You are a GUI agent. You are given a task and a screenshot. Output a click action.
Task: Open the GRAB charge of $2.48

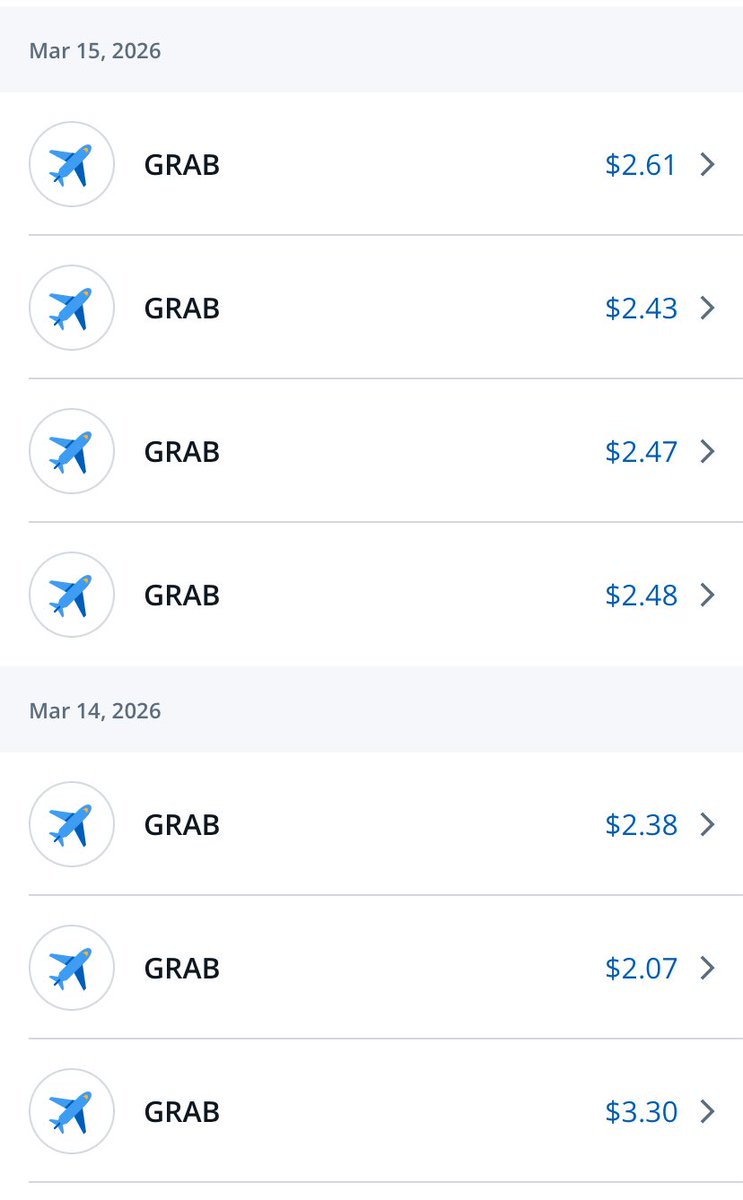click(371, 595)
